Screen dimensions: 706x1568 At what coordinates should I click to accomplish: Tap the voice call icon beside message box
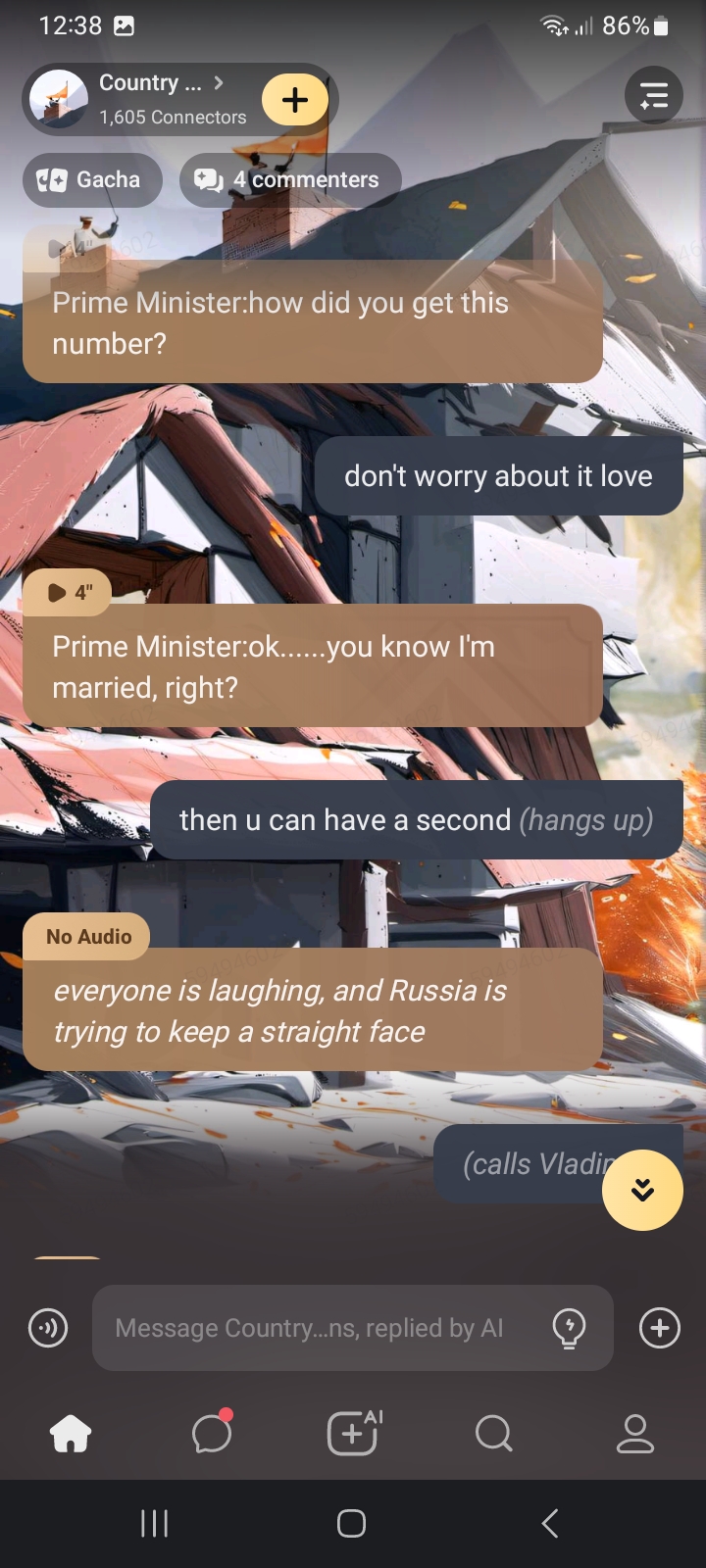click(48, 1329)
